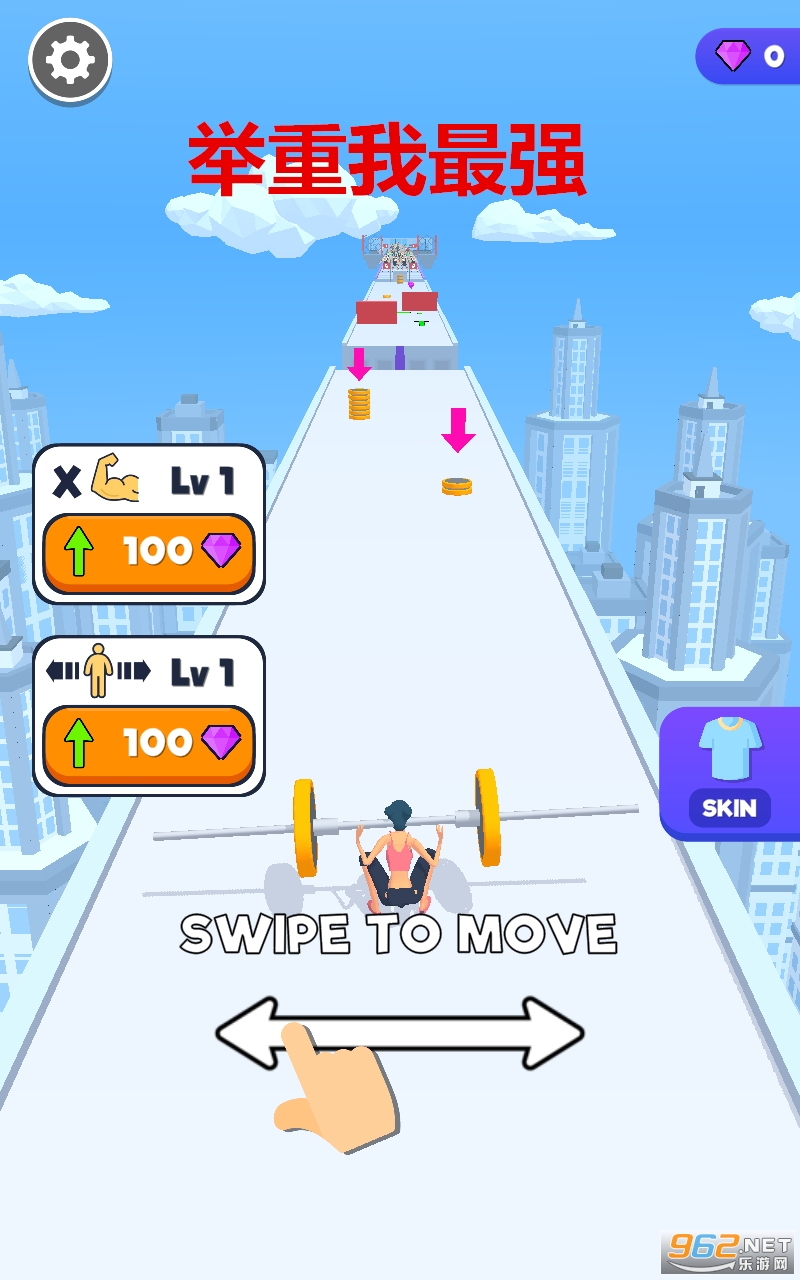Upgrade muscle strength for 100 gems
800x1280 pixels.
point(149,552)
